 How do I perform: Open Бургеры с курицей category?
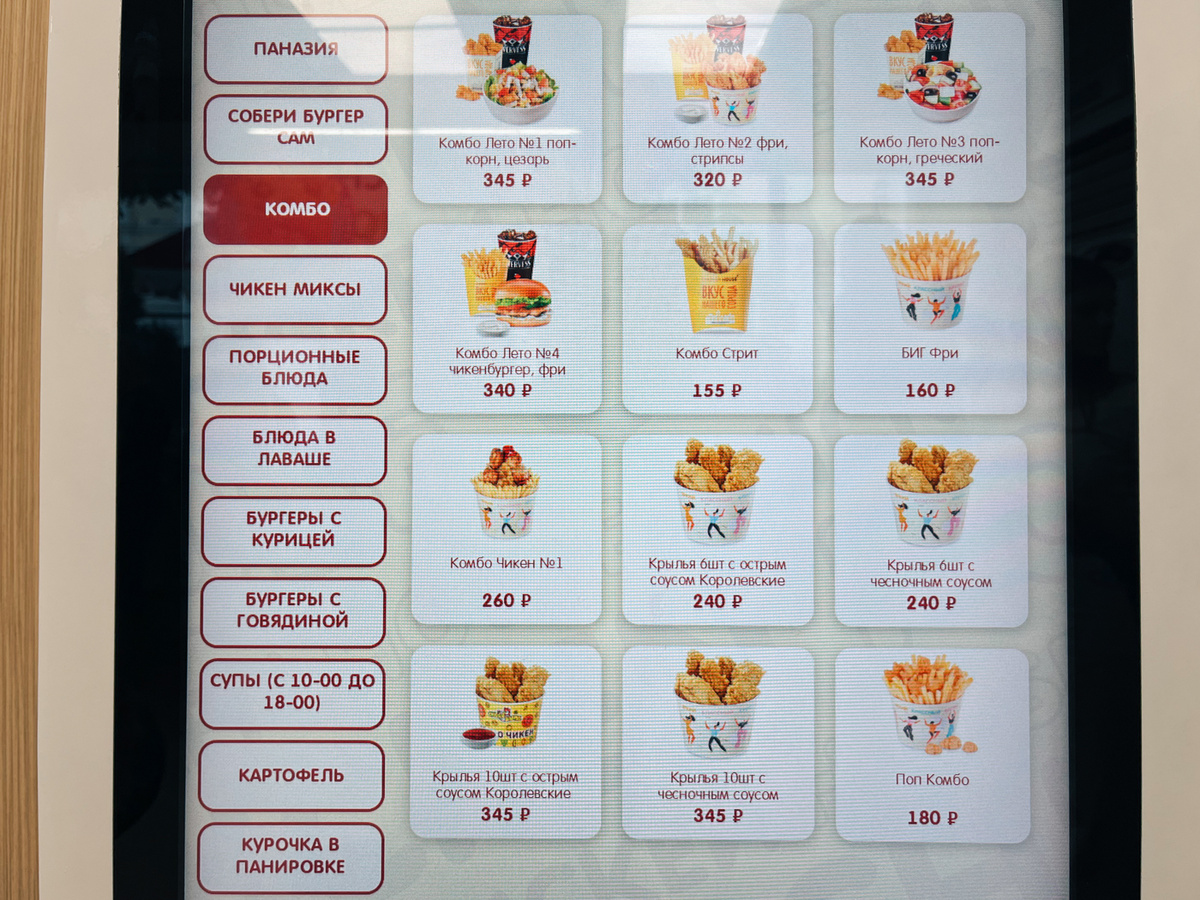point(294,530)
